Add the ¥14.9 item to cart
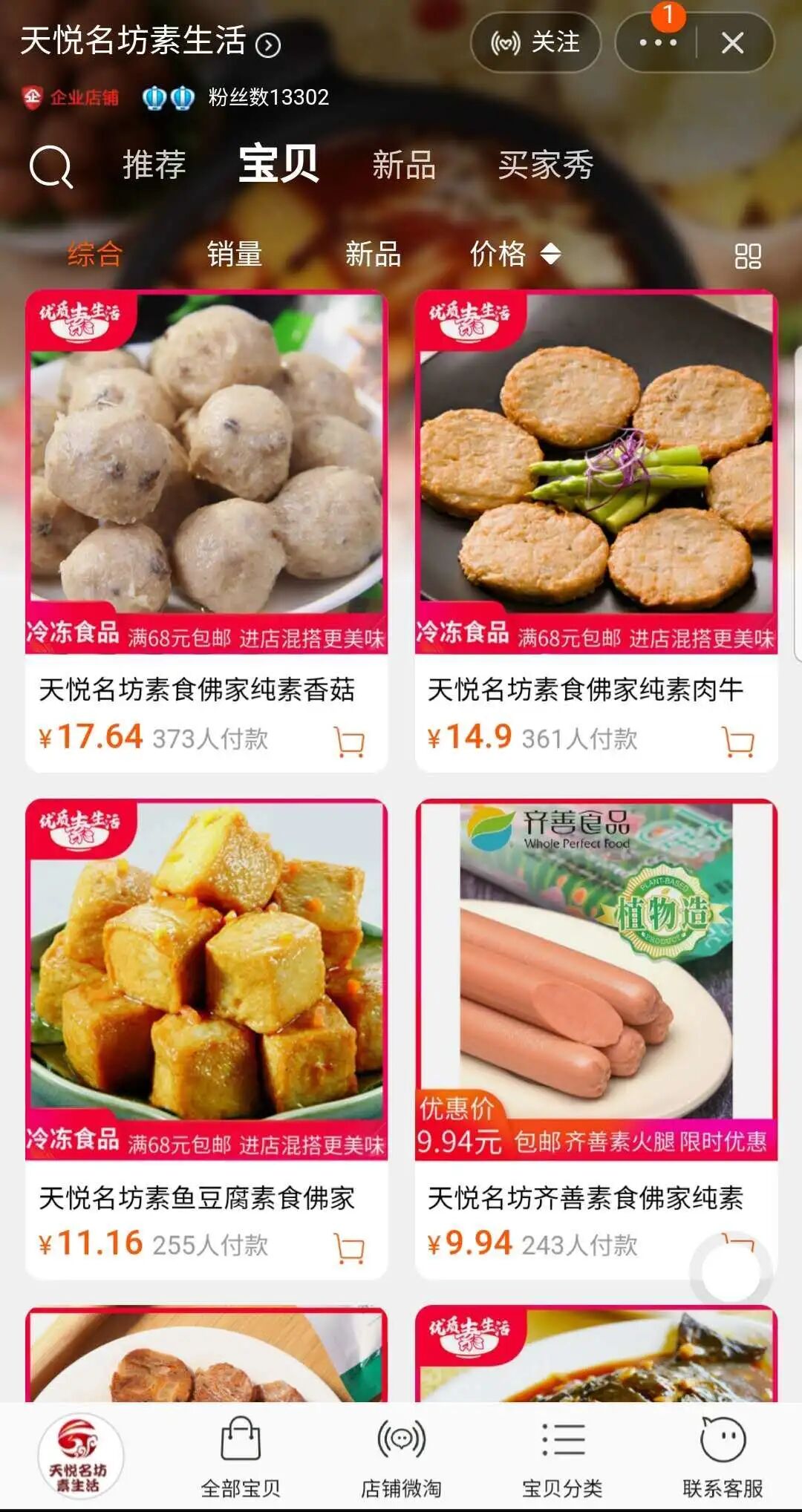This screenshot has width=802, height=1512. [738, 740]
